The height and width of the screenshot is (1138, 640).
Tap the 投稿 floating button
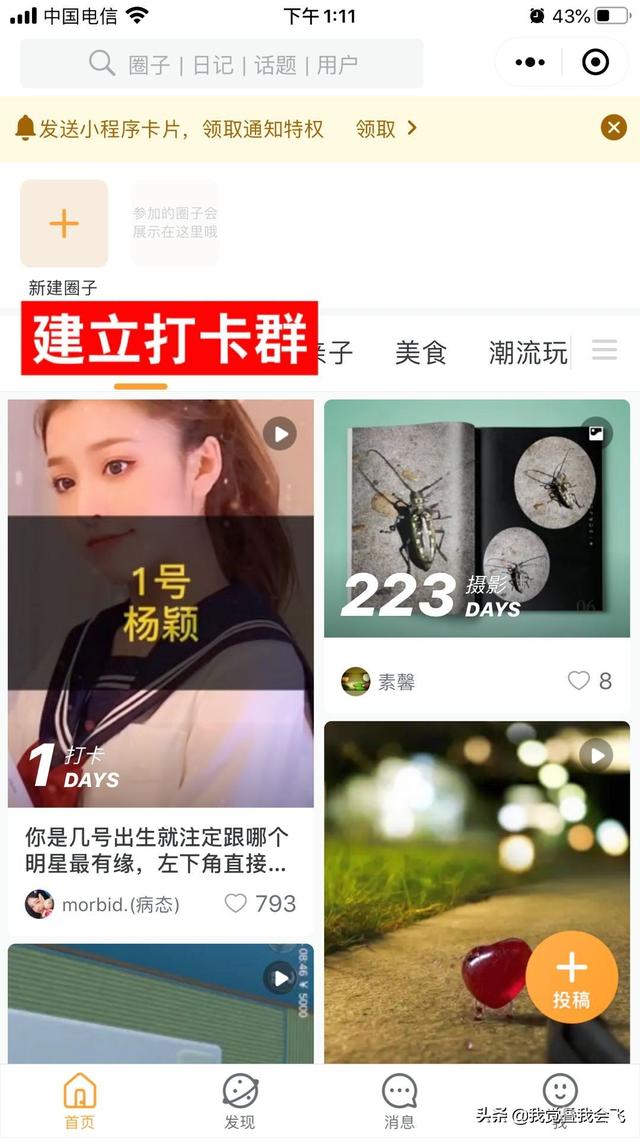pyautogui.click(x=571, y=976)
